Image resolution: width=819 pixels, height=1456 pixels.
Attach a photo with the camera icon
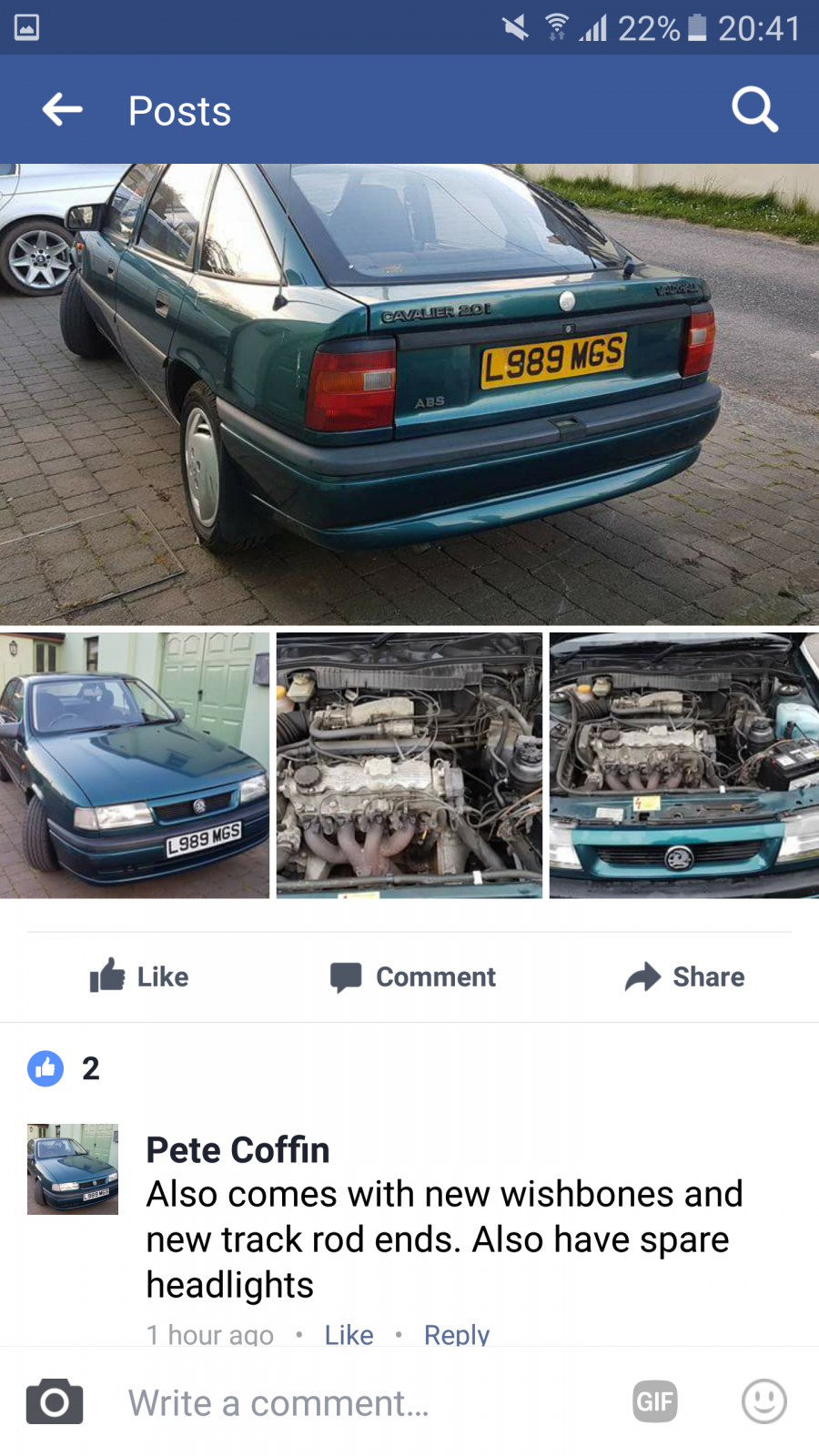click(x=55, y=1401)
